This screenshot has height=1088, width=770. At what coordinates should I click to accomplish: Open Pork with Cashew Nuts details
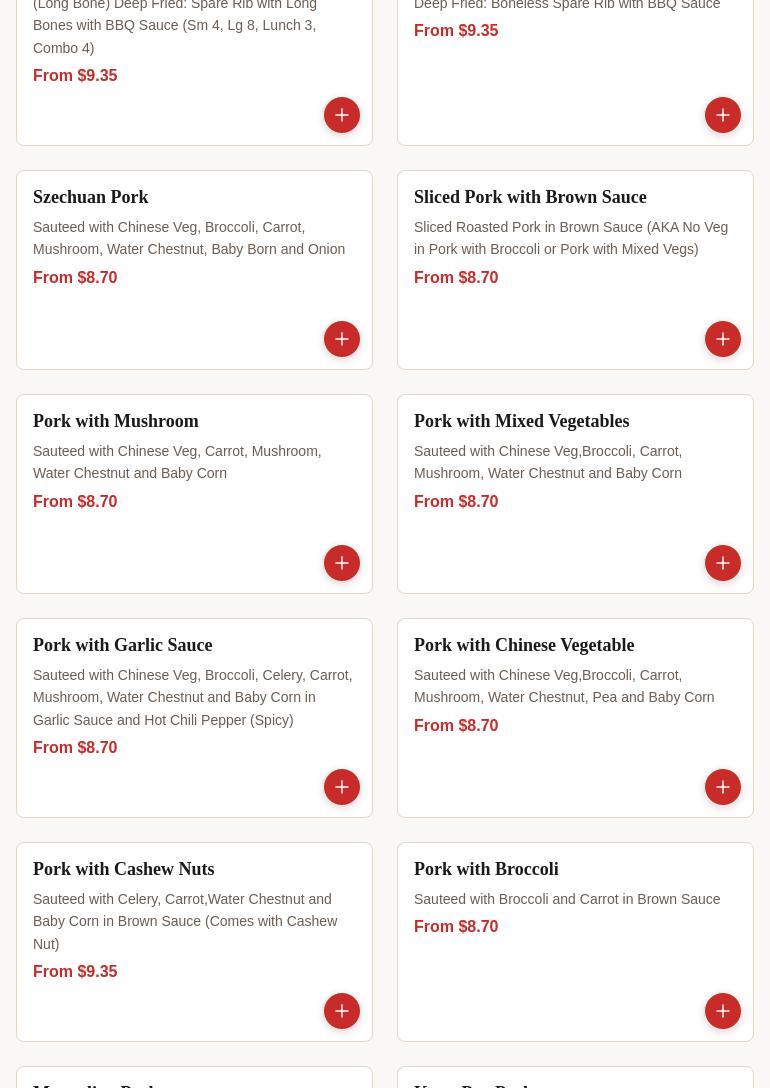[x=123, y=869]
